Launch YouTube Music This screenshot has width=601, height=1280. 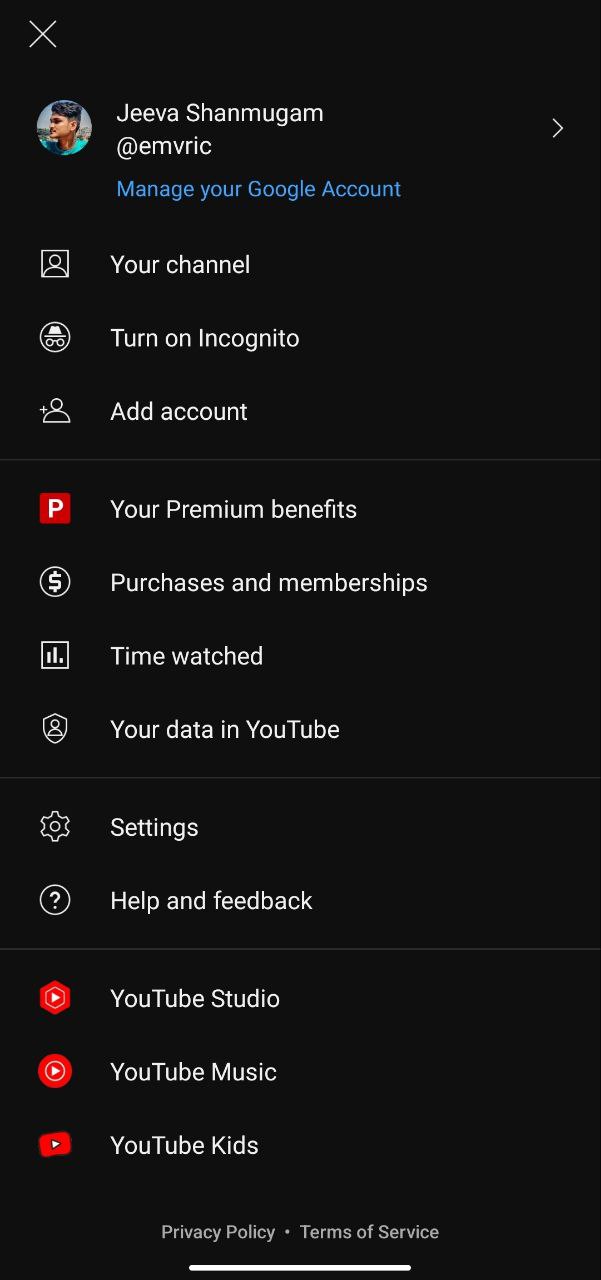300,1072
